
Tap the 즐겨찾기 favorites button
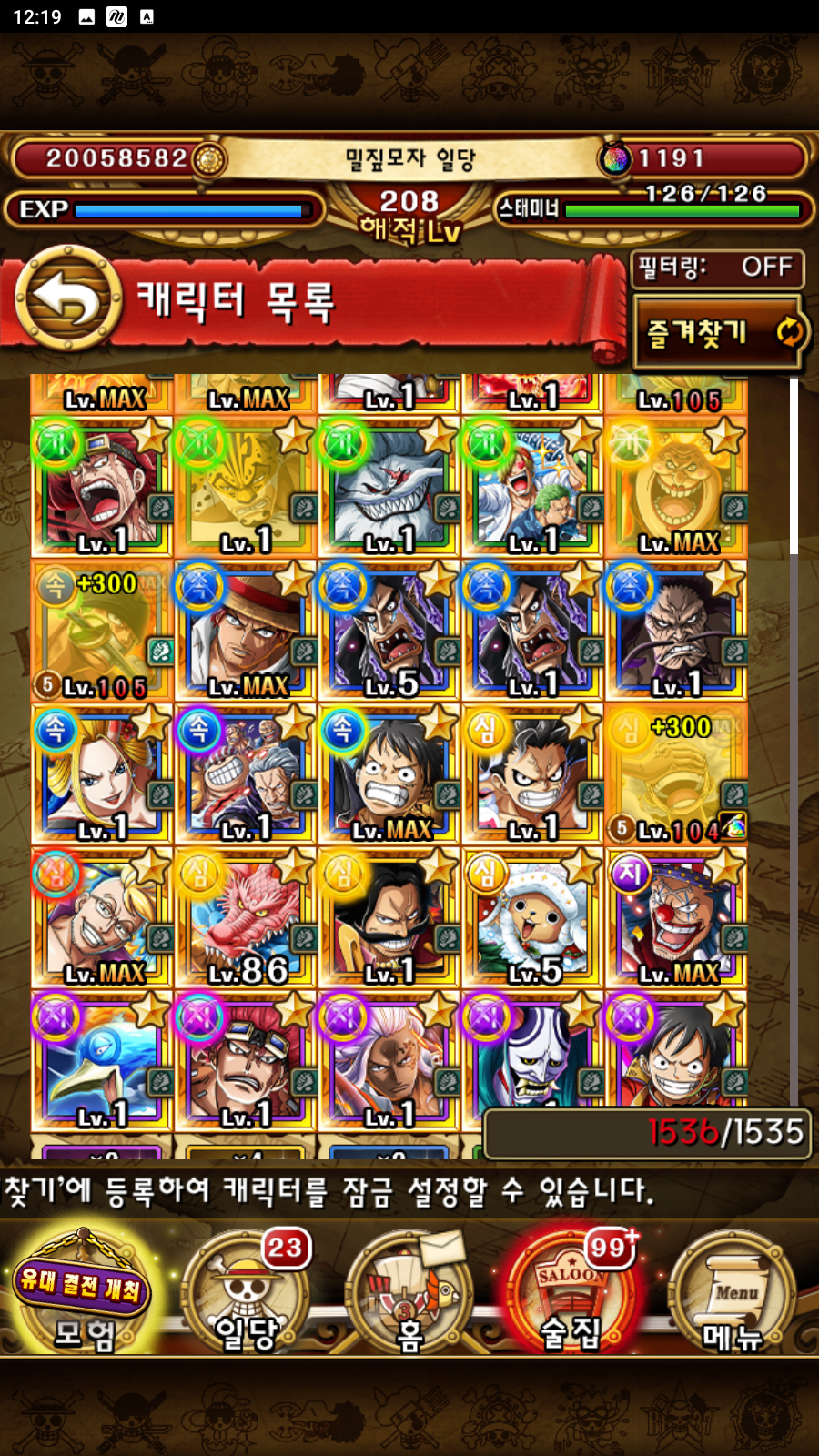coord(717,333)
